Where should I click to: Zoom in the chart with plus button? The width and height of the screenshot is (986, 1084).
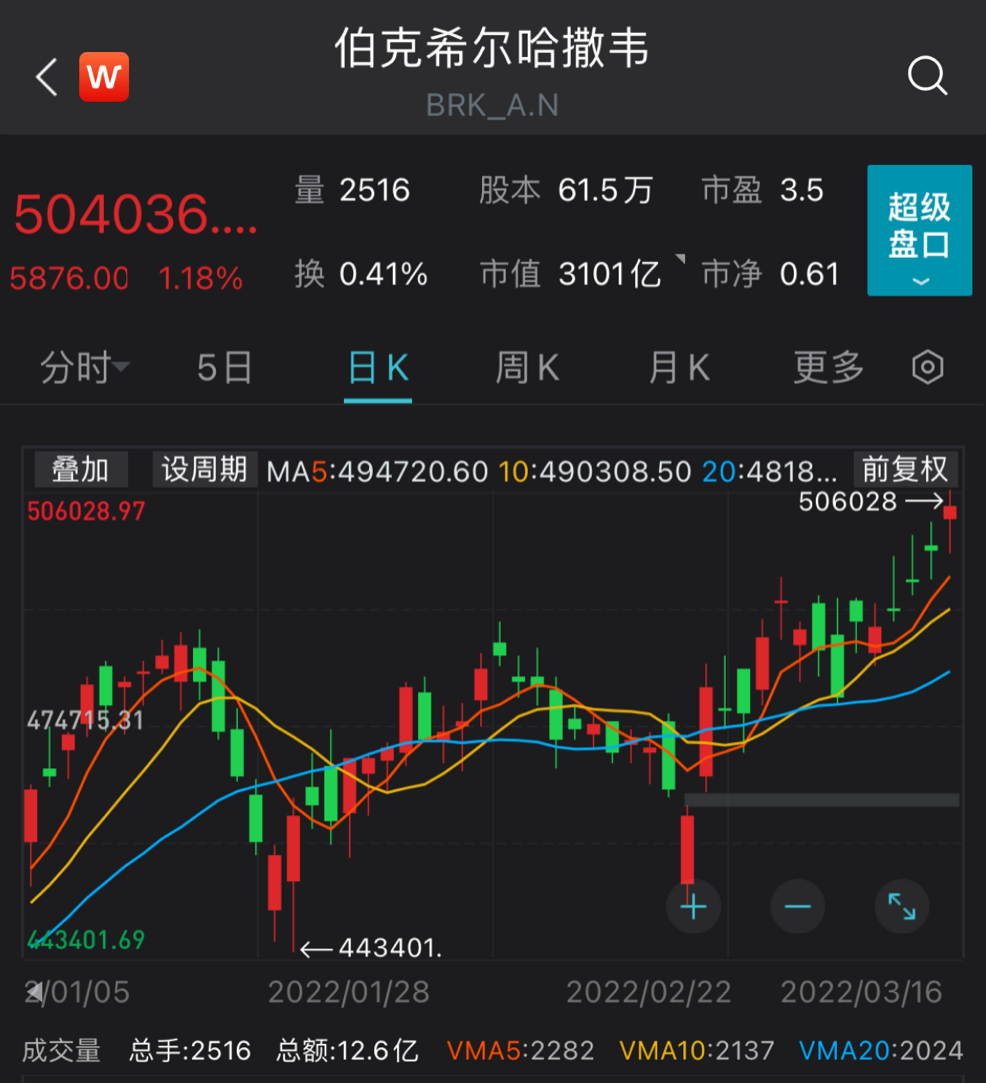(x=693, y=907)
